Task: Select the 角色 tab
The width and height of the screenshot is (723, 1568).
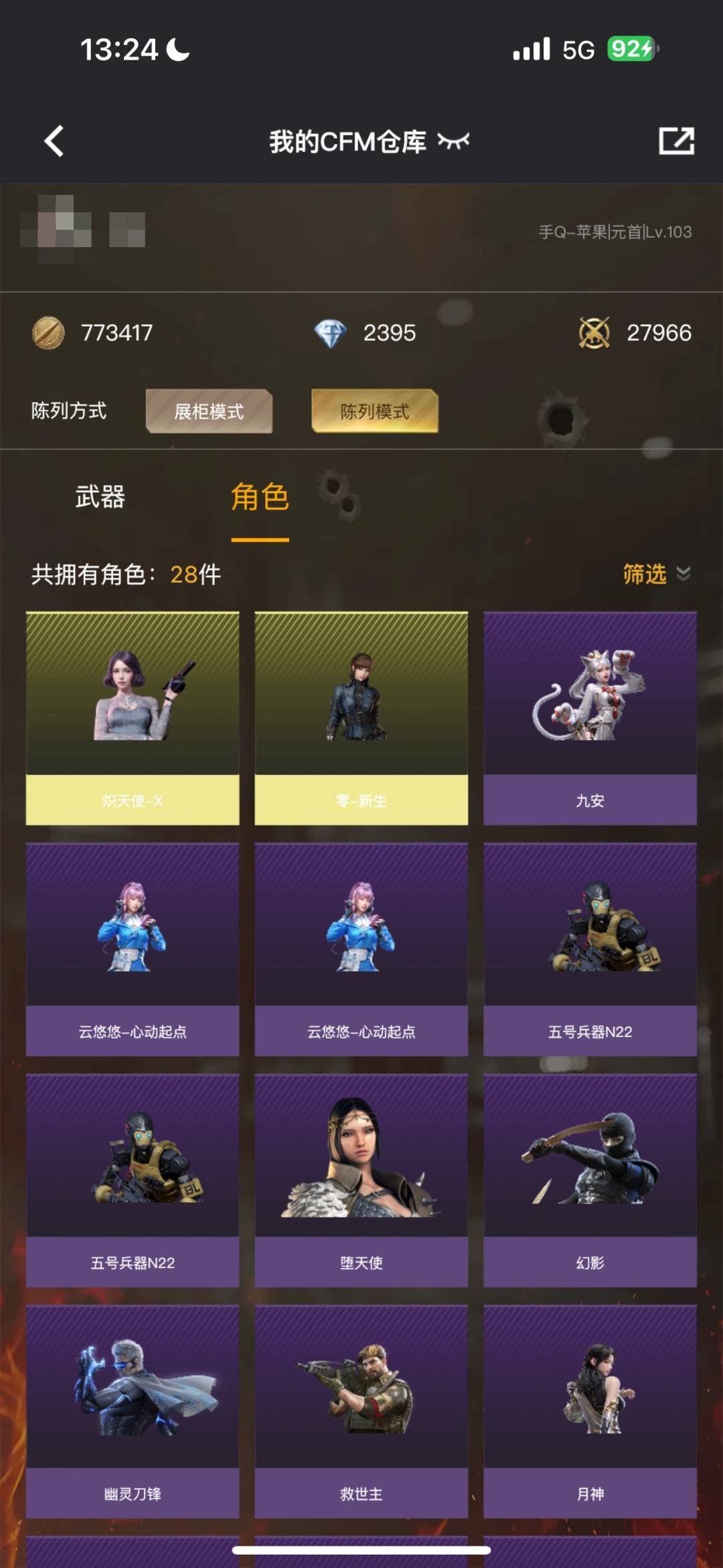Action: [x=259, y=498]
